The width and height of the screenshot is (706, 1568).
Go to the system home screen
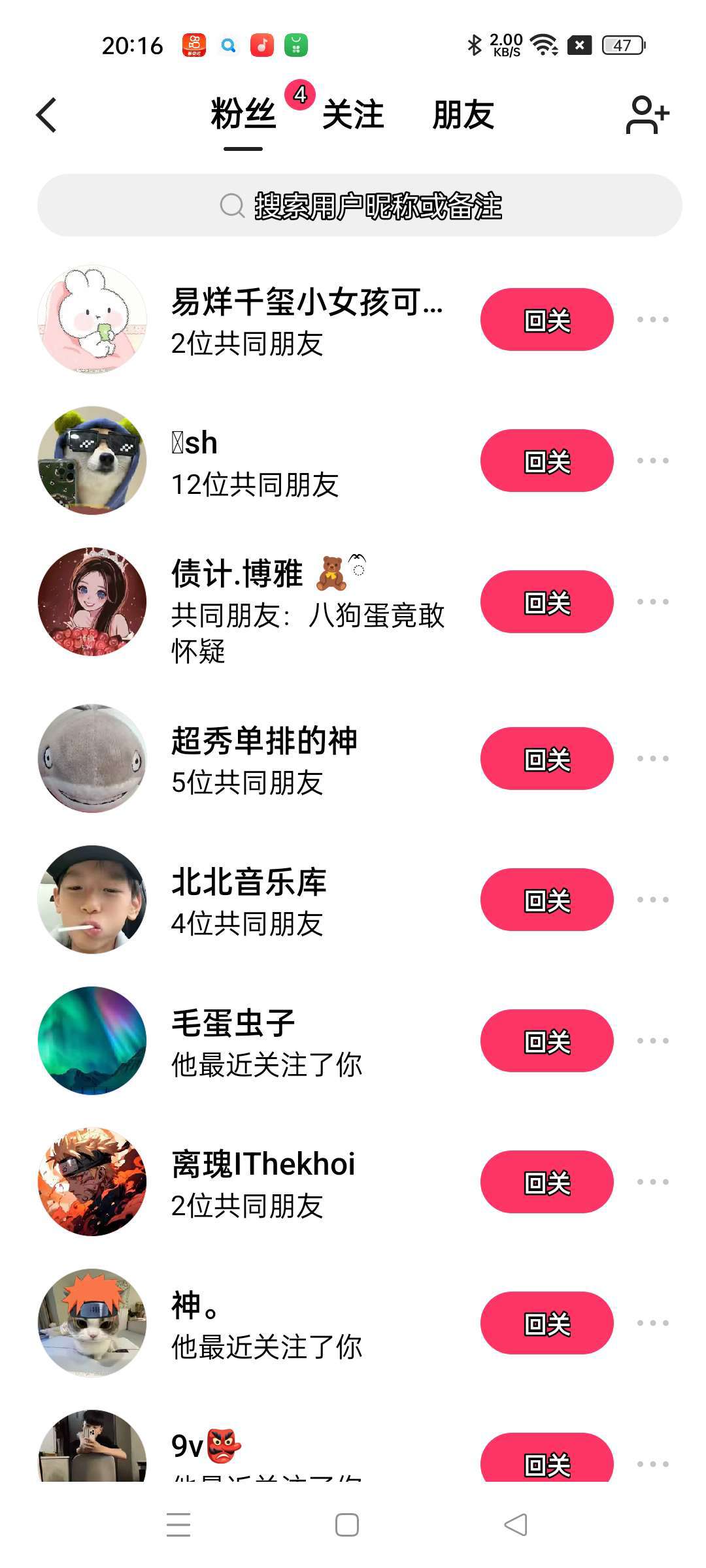coord(346,1525)
